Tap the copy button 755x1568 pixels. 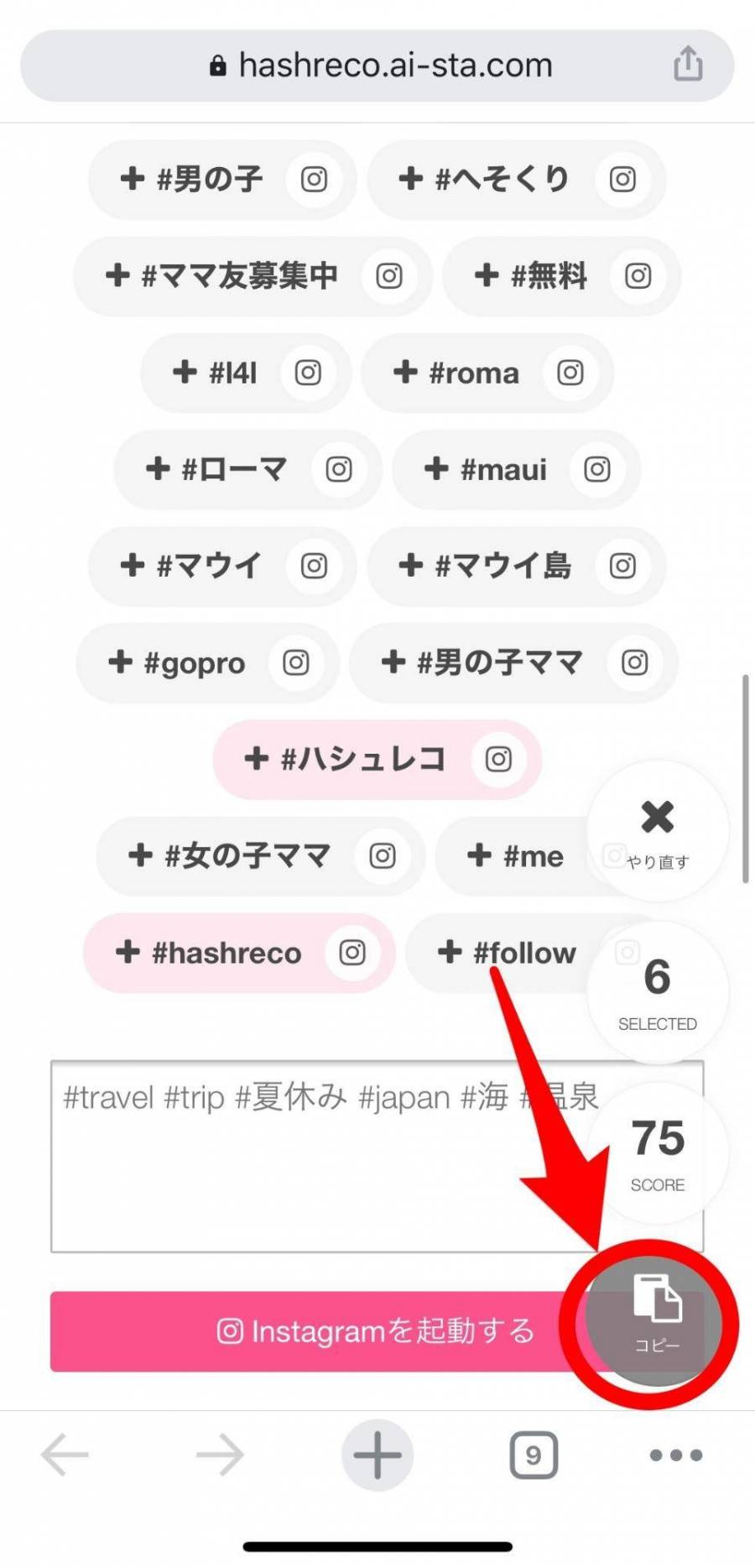coord(656,1312)
